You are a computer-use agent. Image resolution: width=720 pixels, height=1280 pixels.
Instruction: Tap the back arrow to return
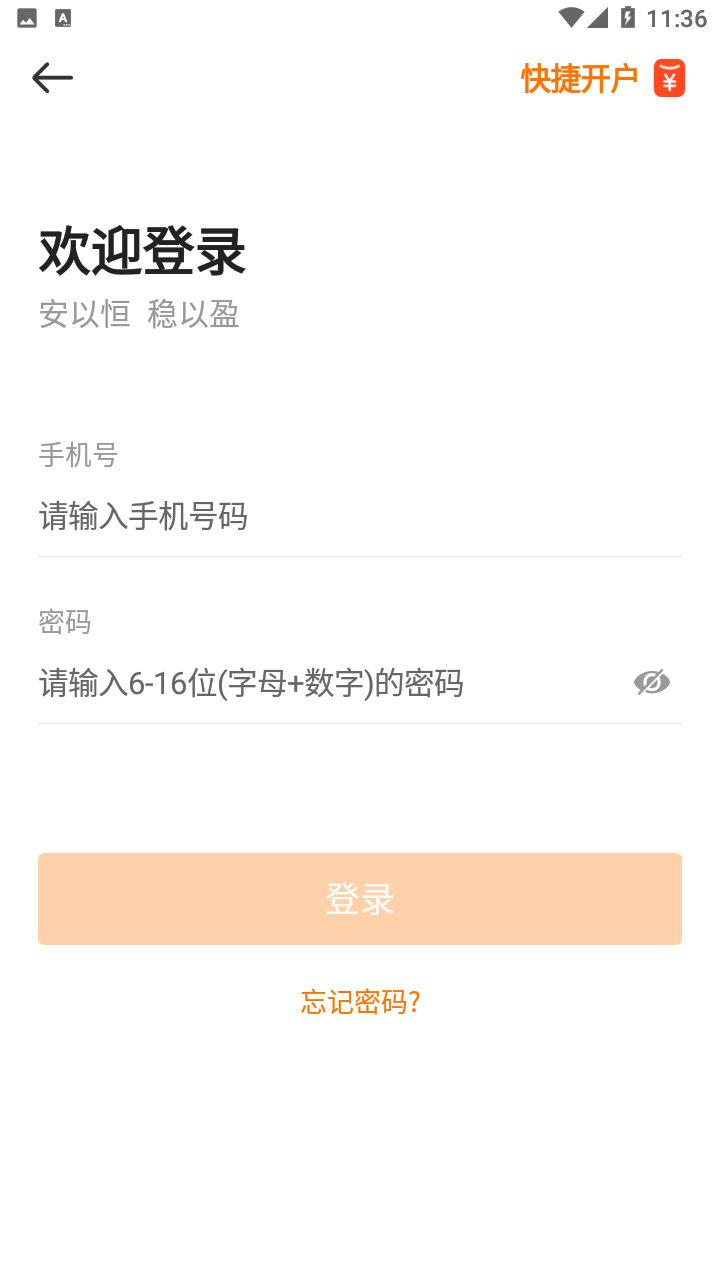tap(52, 77)
